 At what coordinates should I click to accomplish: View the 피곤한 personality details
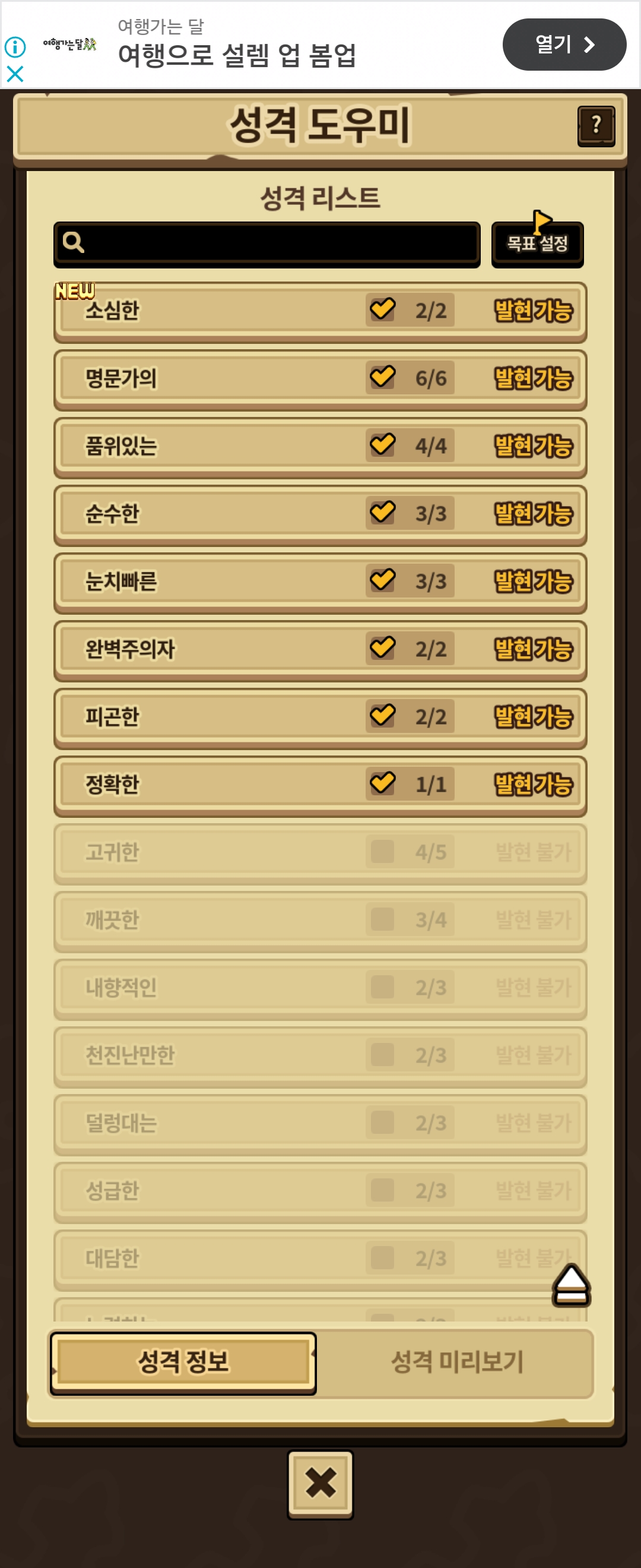320,717
